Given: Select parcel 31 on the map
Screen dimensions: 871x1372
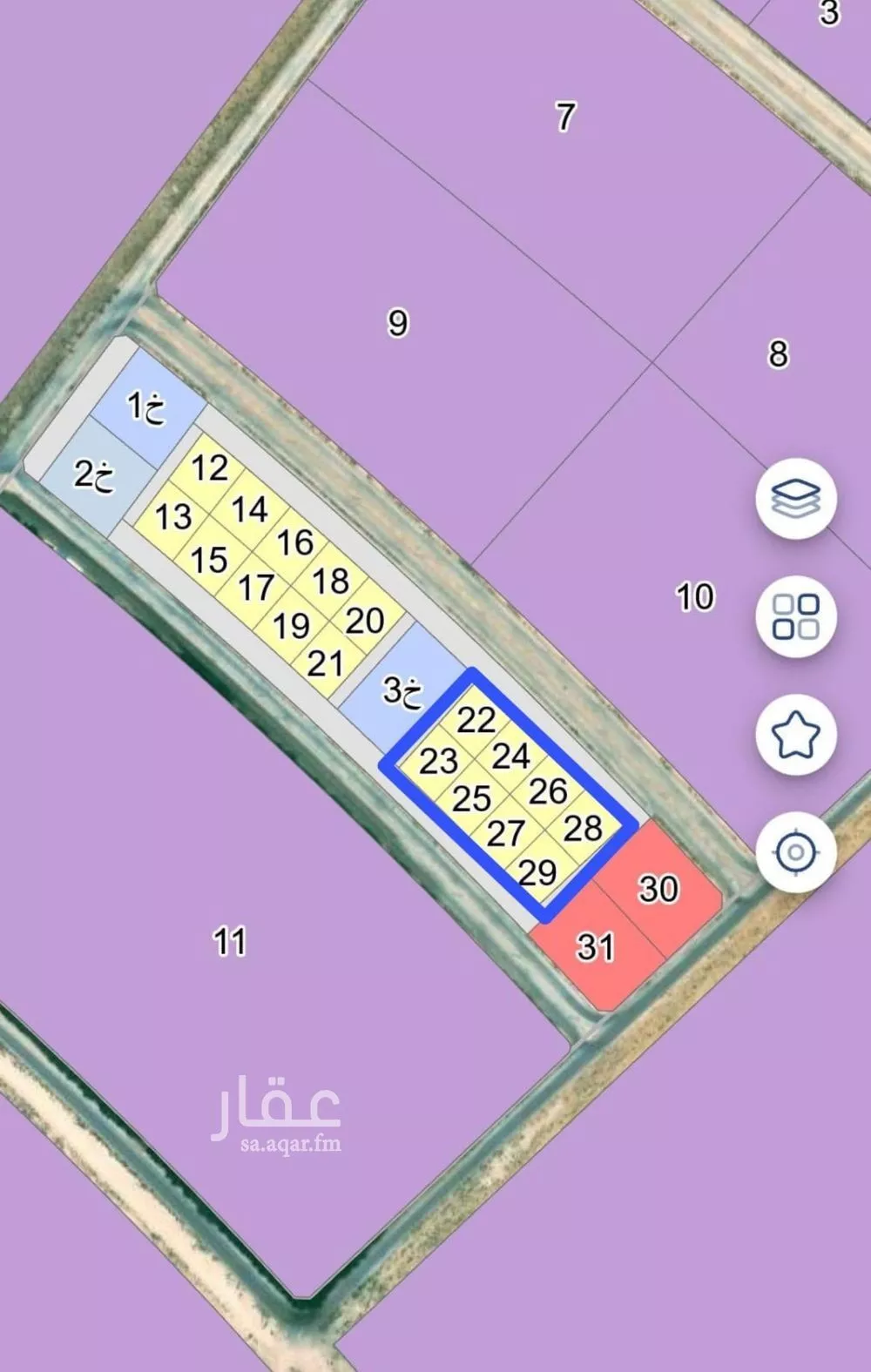Looking at the screenshot, I should point(596,947).
